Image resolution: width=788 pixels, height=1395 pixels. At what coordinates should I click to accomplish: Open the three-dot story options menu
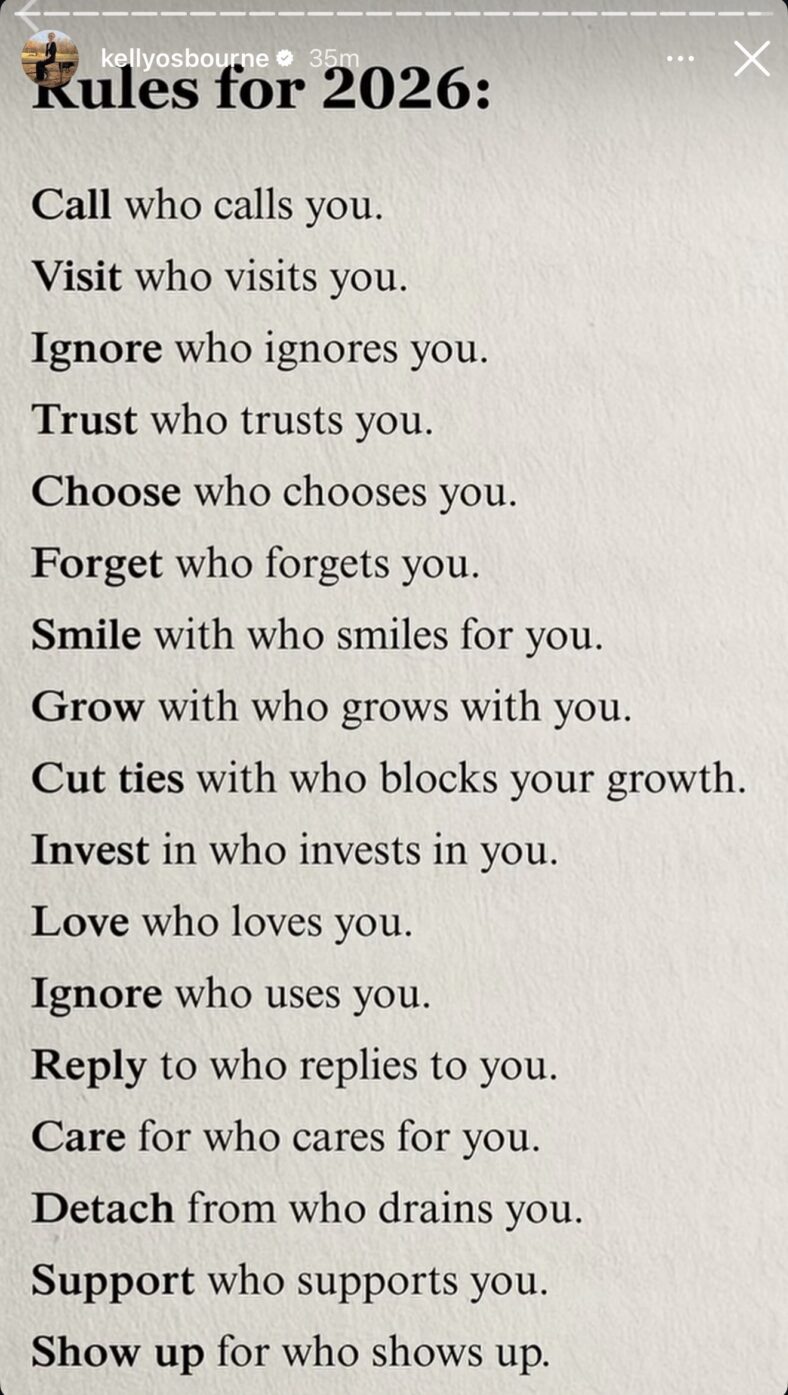tap(680, 59)
